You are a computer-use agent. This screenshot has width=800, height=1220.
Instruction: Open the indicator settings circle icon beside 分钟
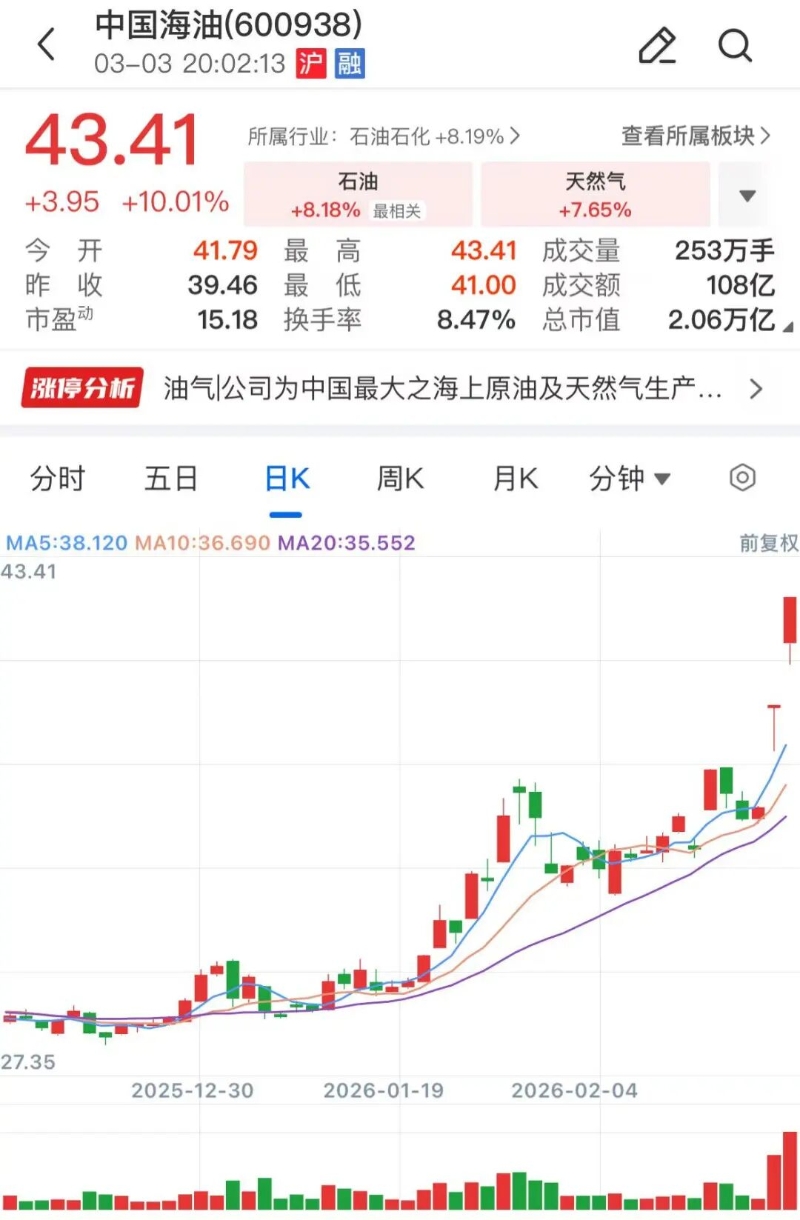[742, 478]
